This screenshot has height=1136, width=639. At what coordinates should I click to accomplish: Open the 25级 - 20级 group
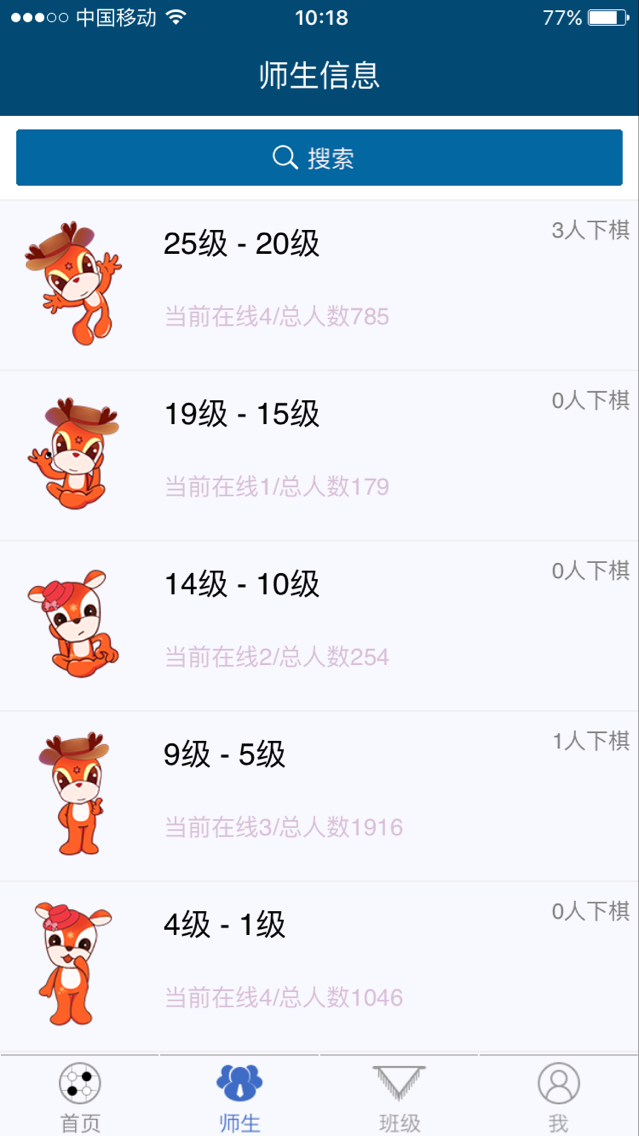[319, 285]
